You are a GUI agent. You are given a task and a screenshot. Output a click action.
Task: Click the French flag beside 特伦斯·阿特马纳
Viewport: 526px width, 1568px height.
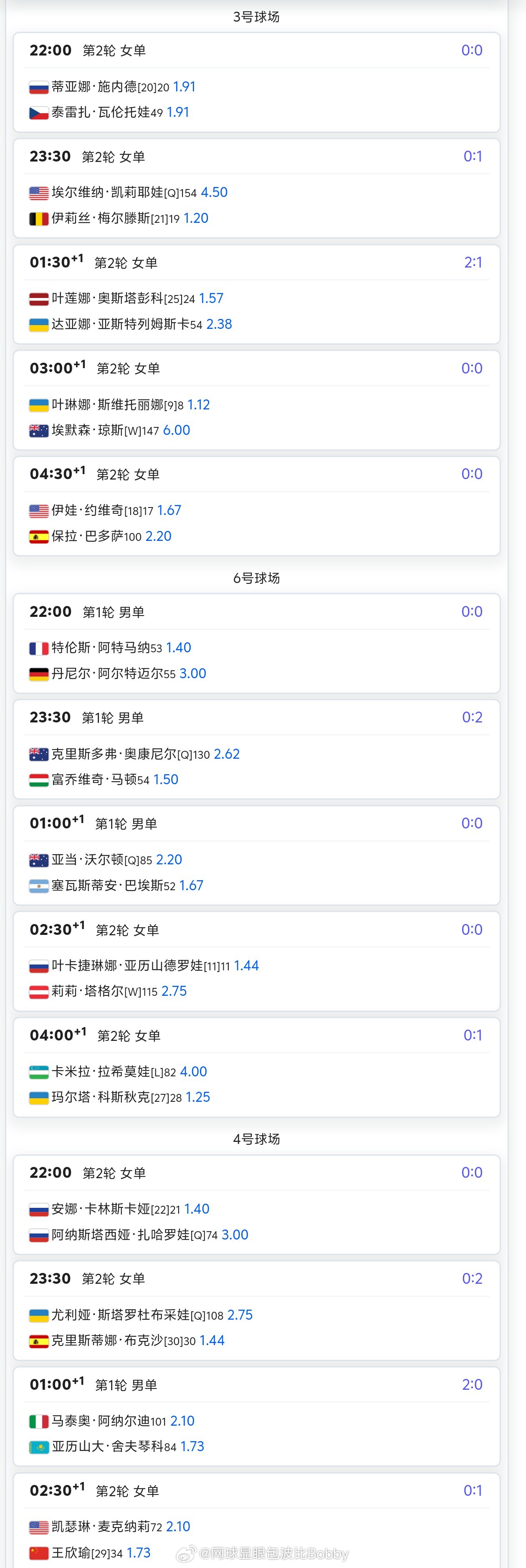point(38,648)
